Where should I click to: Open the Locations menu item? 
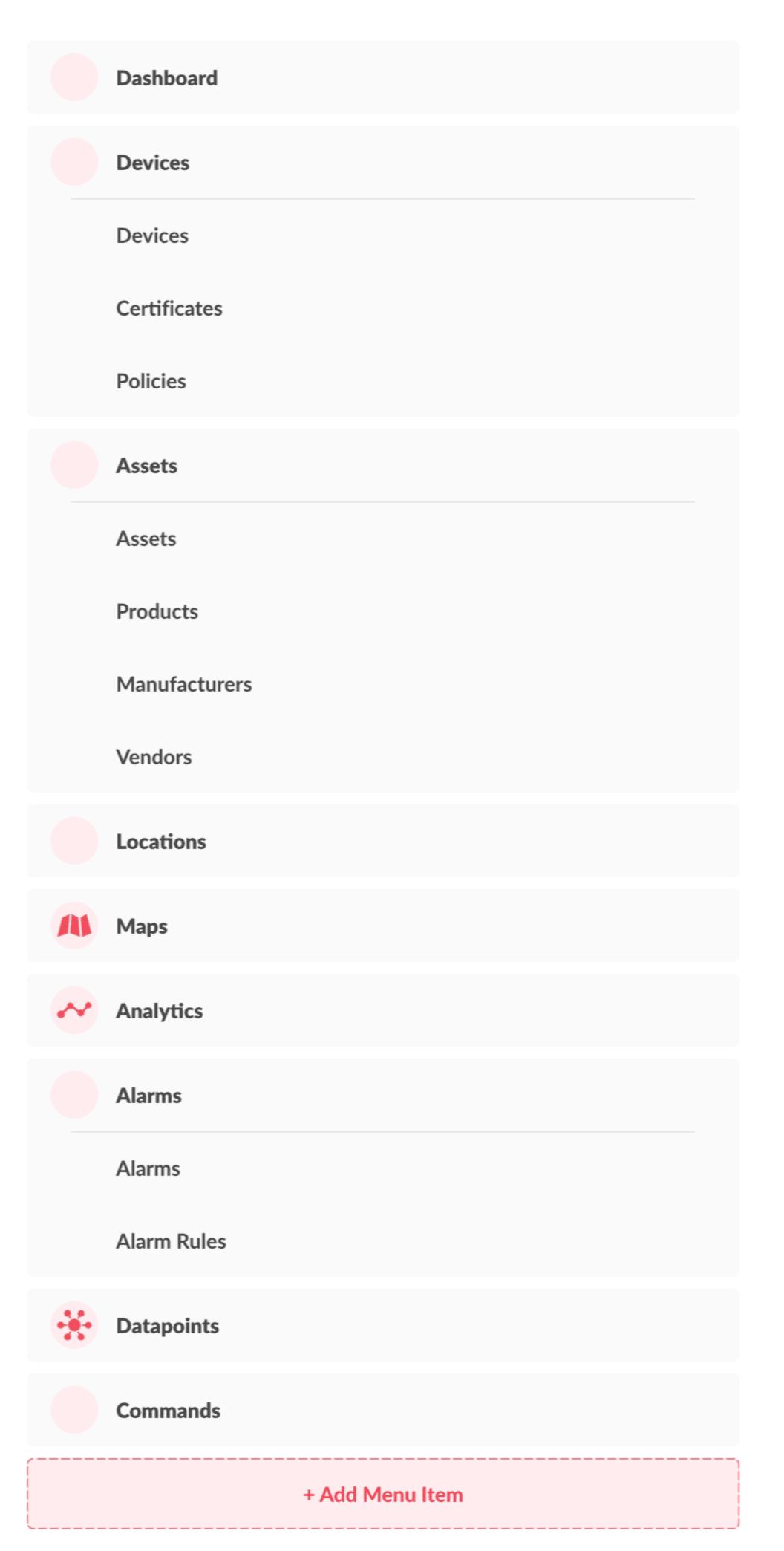coord(161,842)
